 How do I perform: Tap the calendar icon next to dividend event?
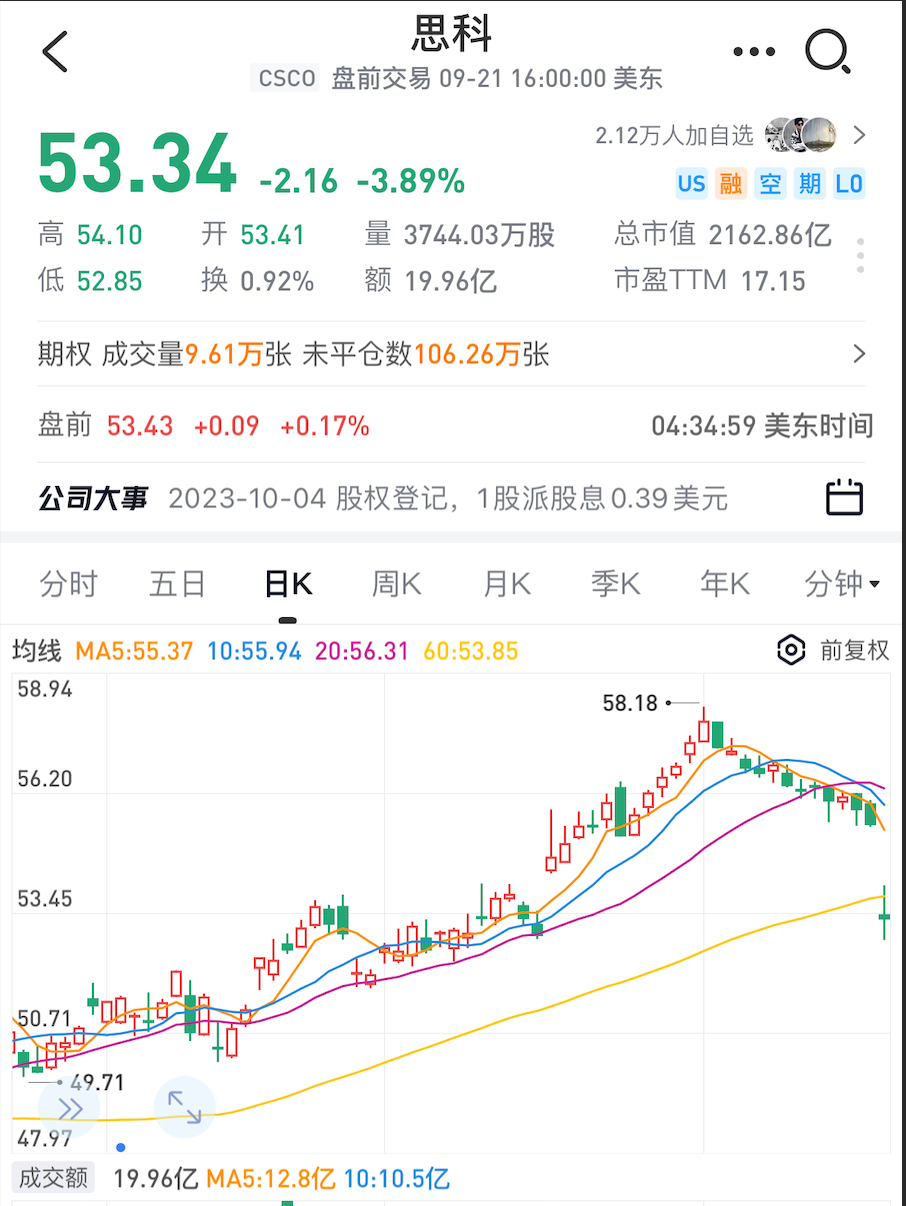click(x=843, y=496)
